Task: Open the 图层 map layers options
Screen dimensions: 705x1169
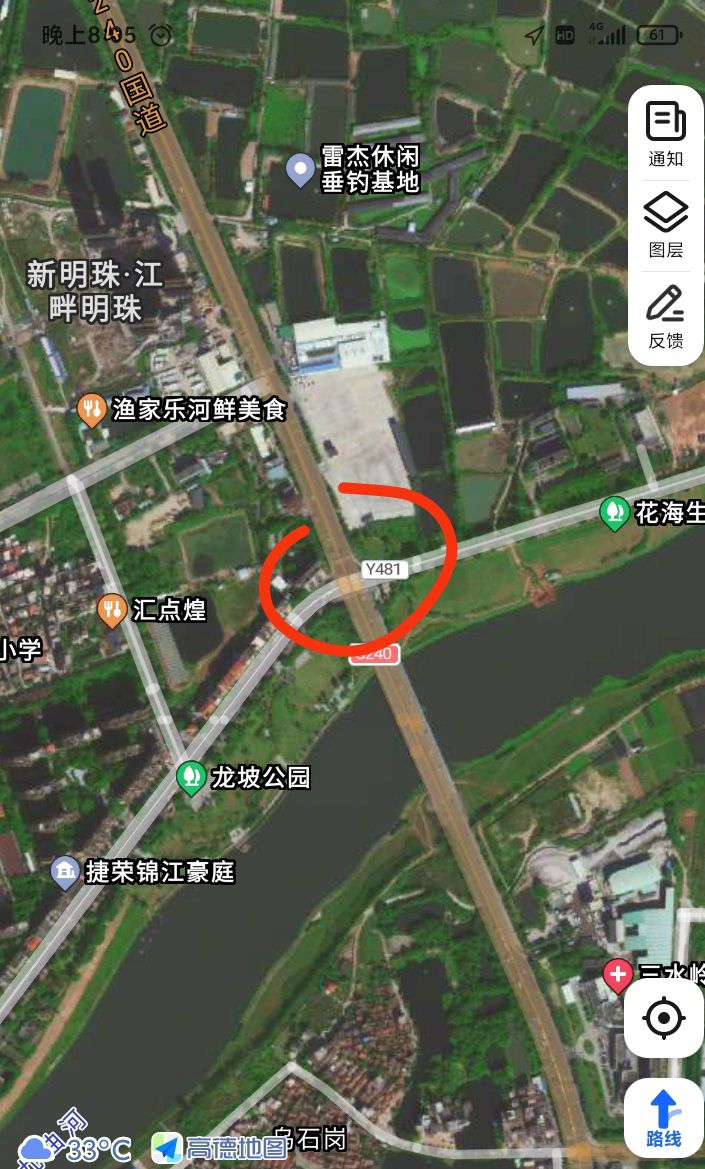Action: 665,225
